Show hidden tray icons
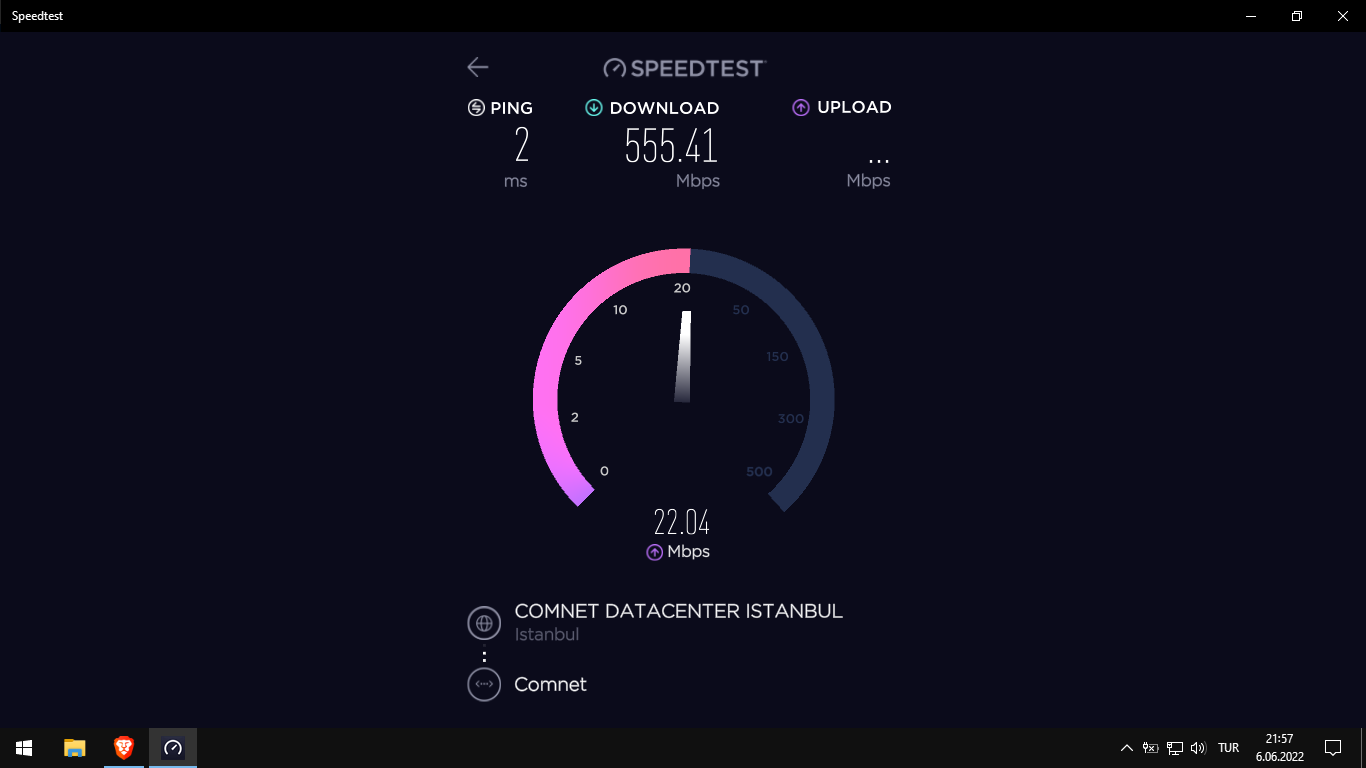Image resolution: width=1366 pixels, height=768 pixels. [x=1127, y=748]
